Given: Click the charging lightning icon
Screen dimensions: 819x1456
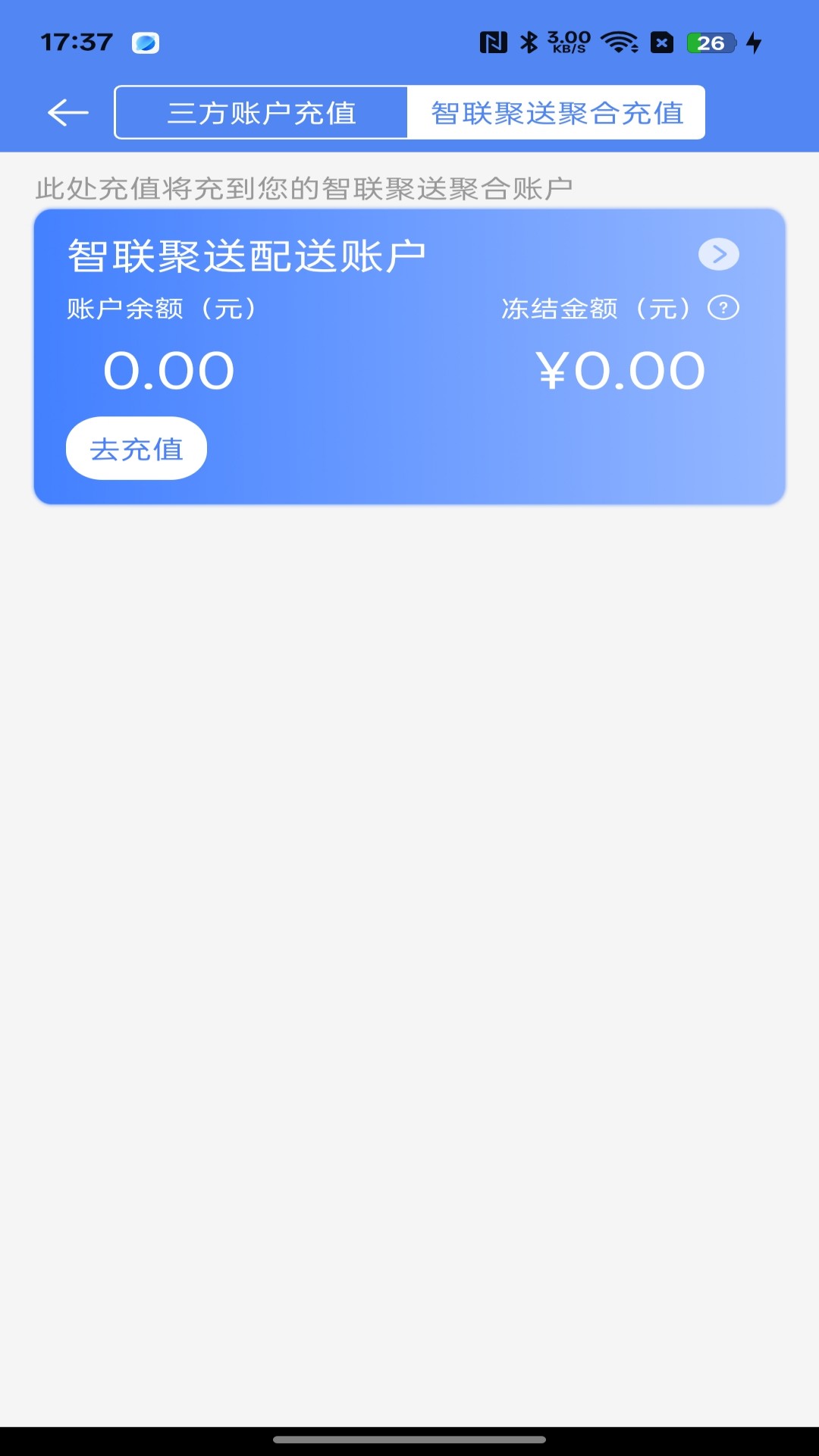Looking at the screenshot, I should coord(754,43).
